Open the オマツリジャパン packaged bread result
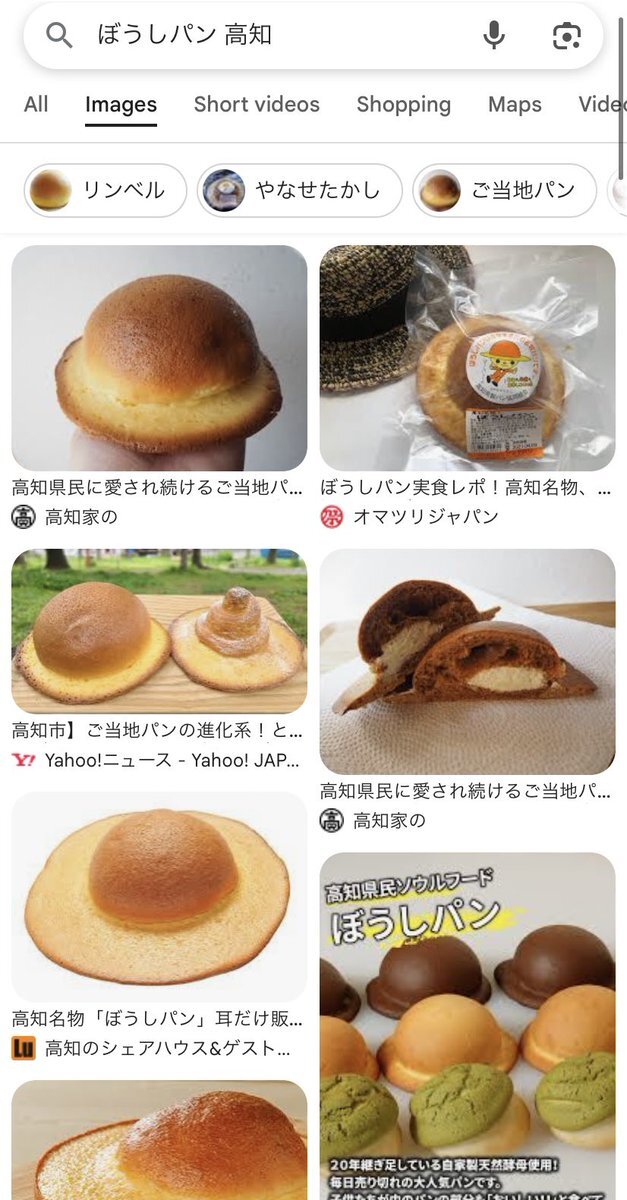Viewport: 627px width, 1200px height. (x=467, y=358)
